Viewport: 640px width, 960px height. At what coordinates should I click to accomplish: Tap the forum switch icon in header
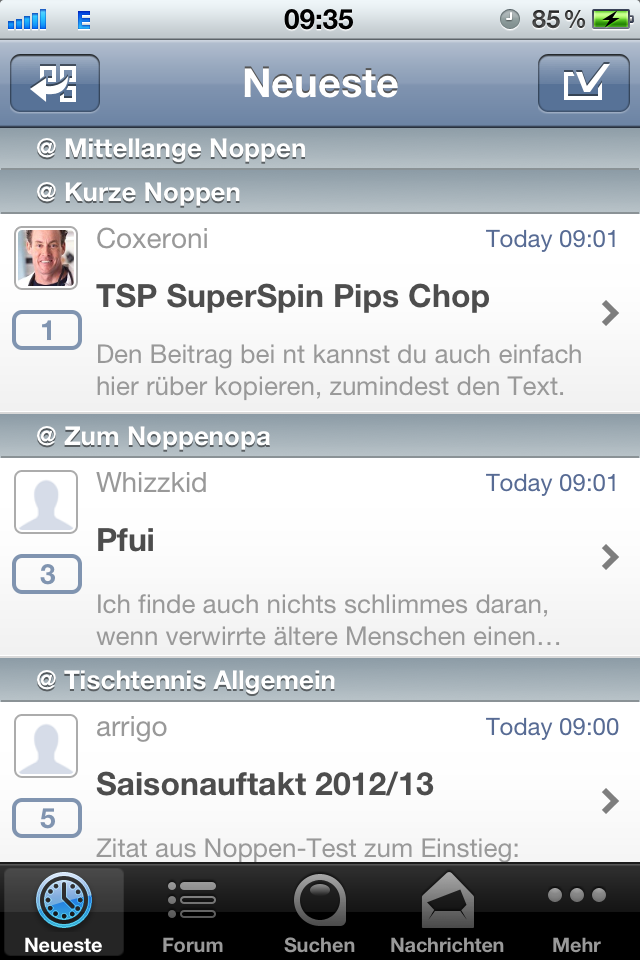[x=55, y=83]
